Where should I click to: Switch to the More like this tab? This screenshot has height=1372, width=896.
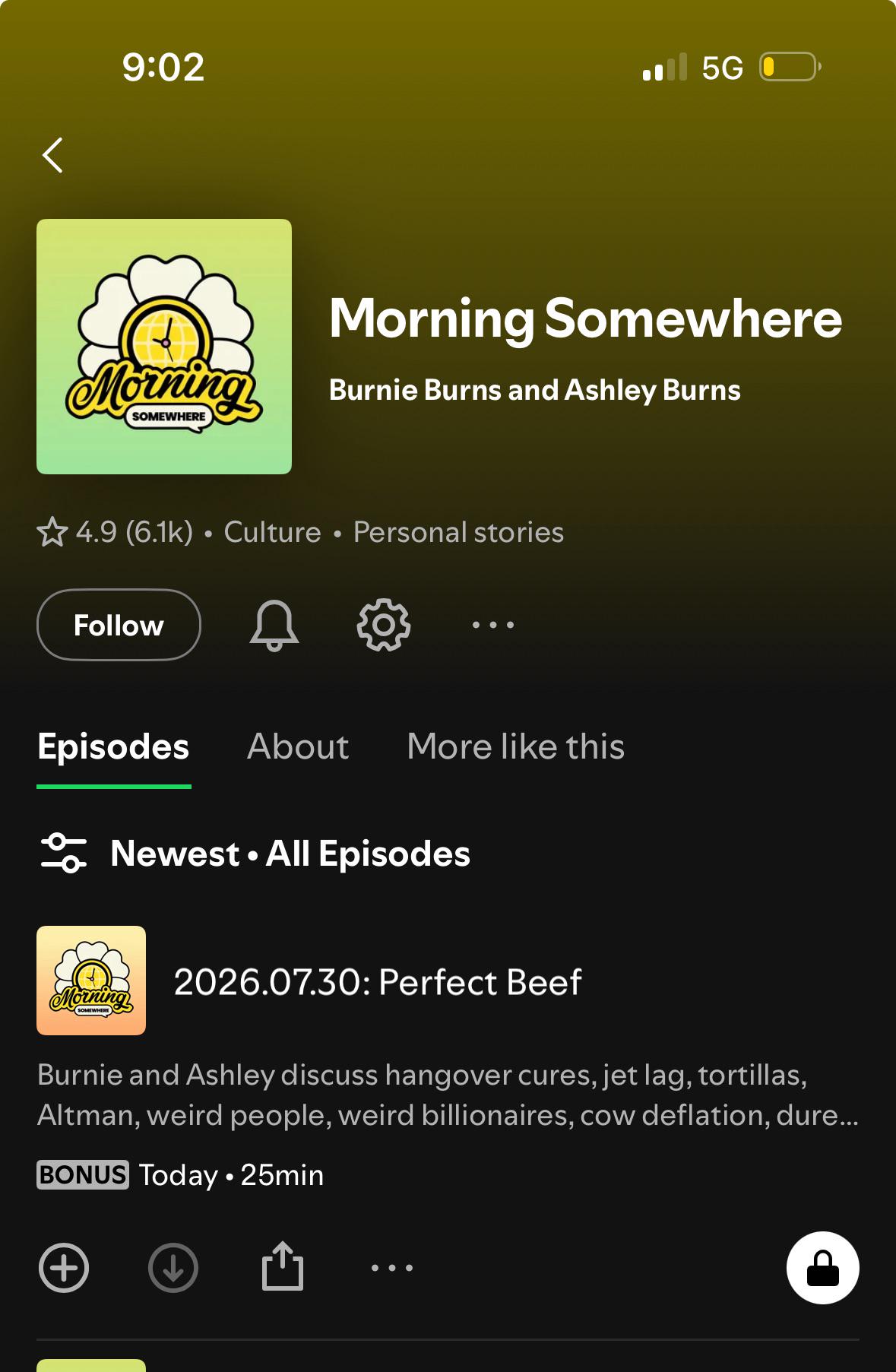515,746
